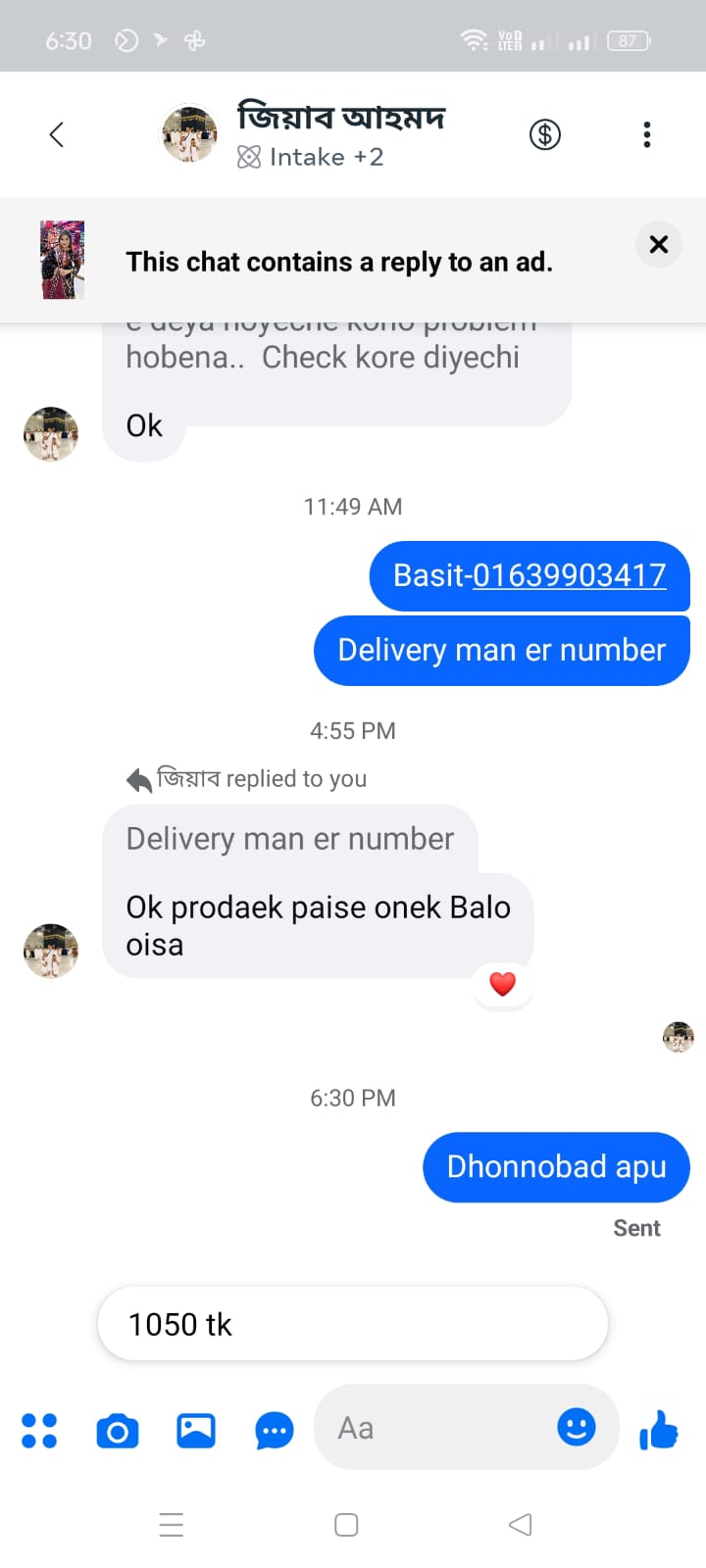The image size is (706, 1568).
Task: Send a thumbs-up like
Action: point(659,1430)
